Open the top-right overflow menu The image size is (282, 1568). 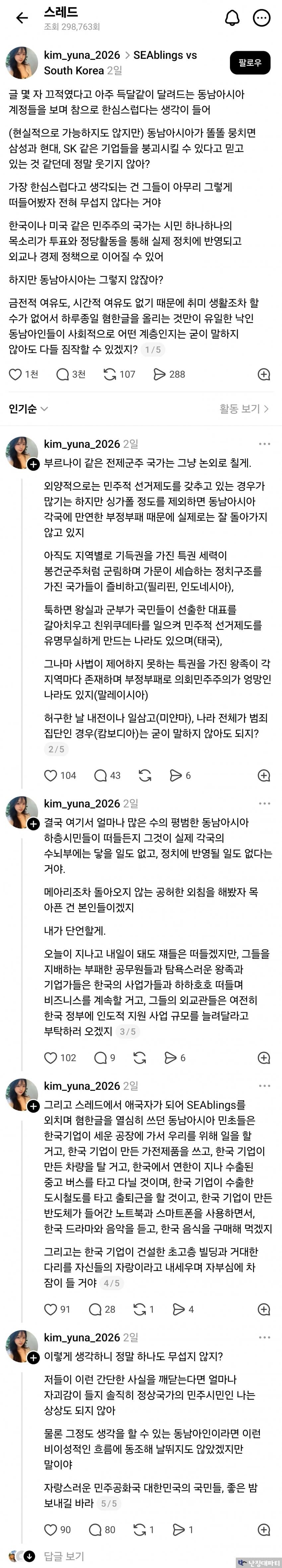point(261,18)
